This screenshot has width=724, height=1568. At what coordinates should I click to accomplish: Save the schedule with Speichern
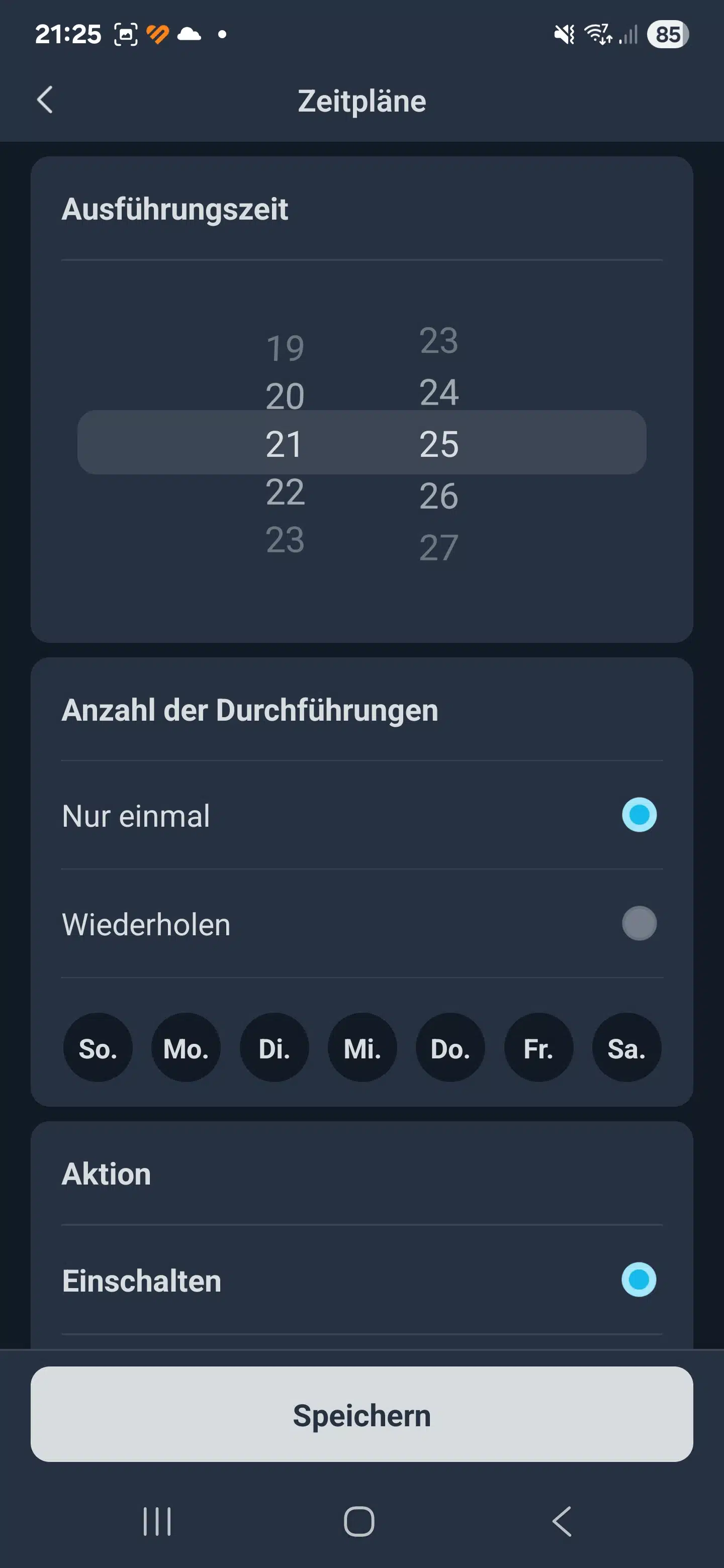tap(361, 1415)
